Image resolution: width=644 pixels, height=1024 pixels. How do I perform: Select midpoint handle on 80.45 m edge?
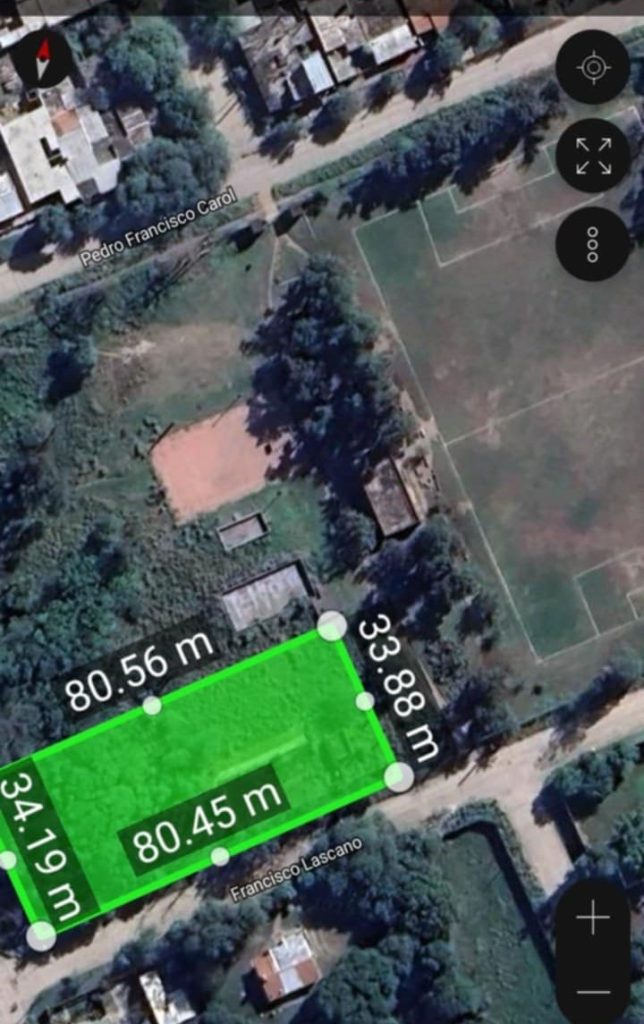pos(220,856)
